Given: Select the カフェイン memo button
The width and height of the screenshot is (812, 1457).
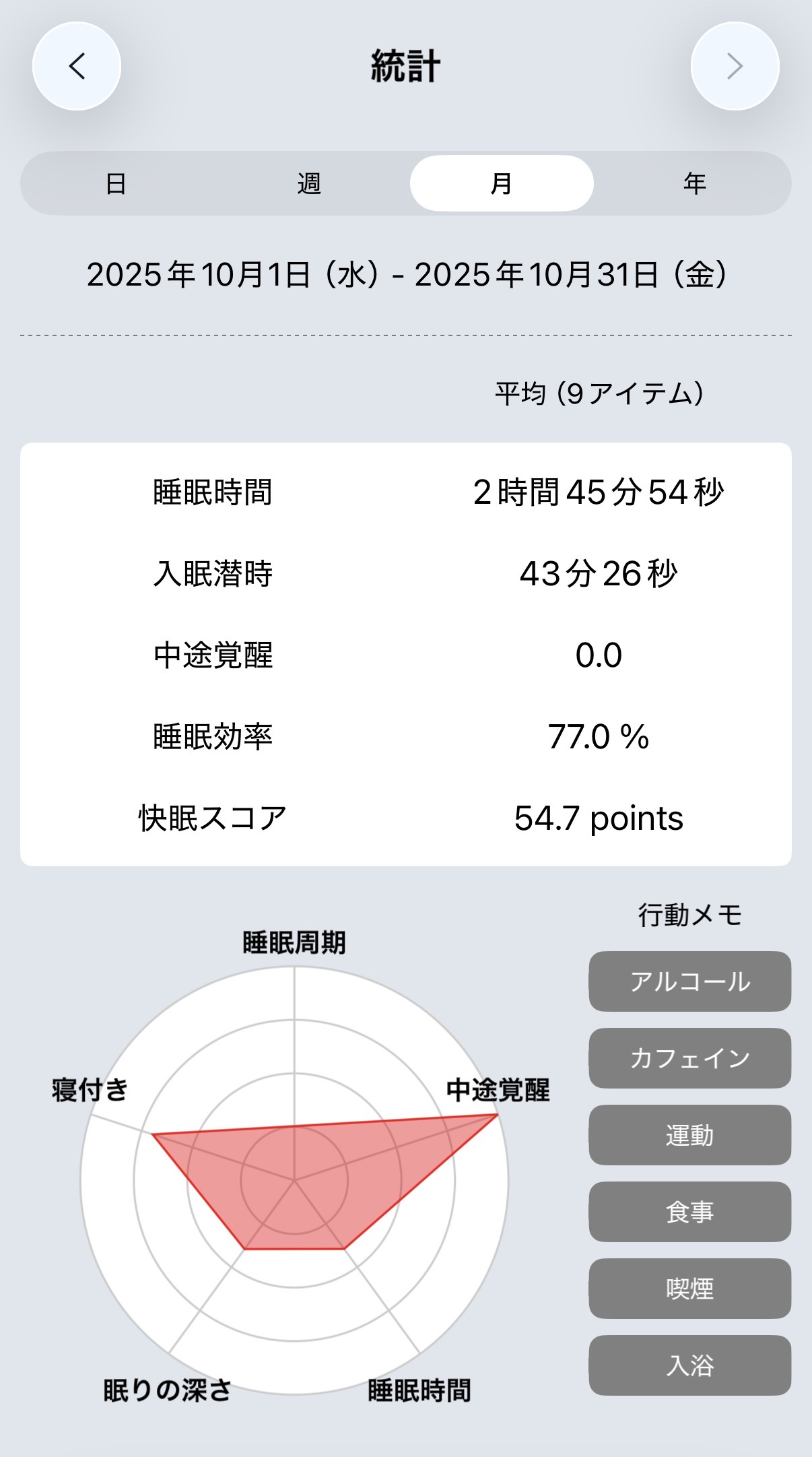Looking at the screenshot, I should [x=689, y=1058].
